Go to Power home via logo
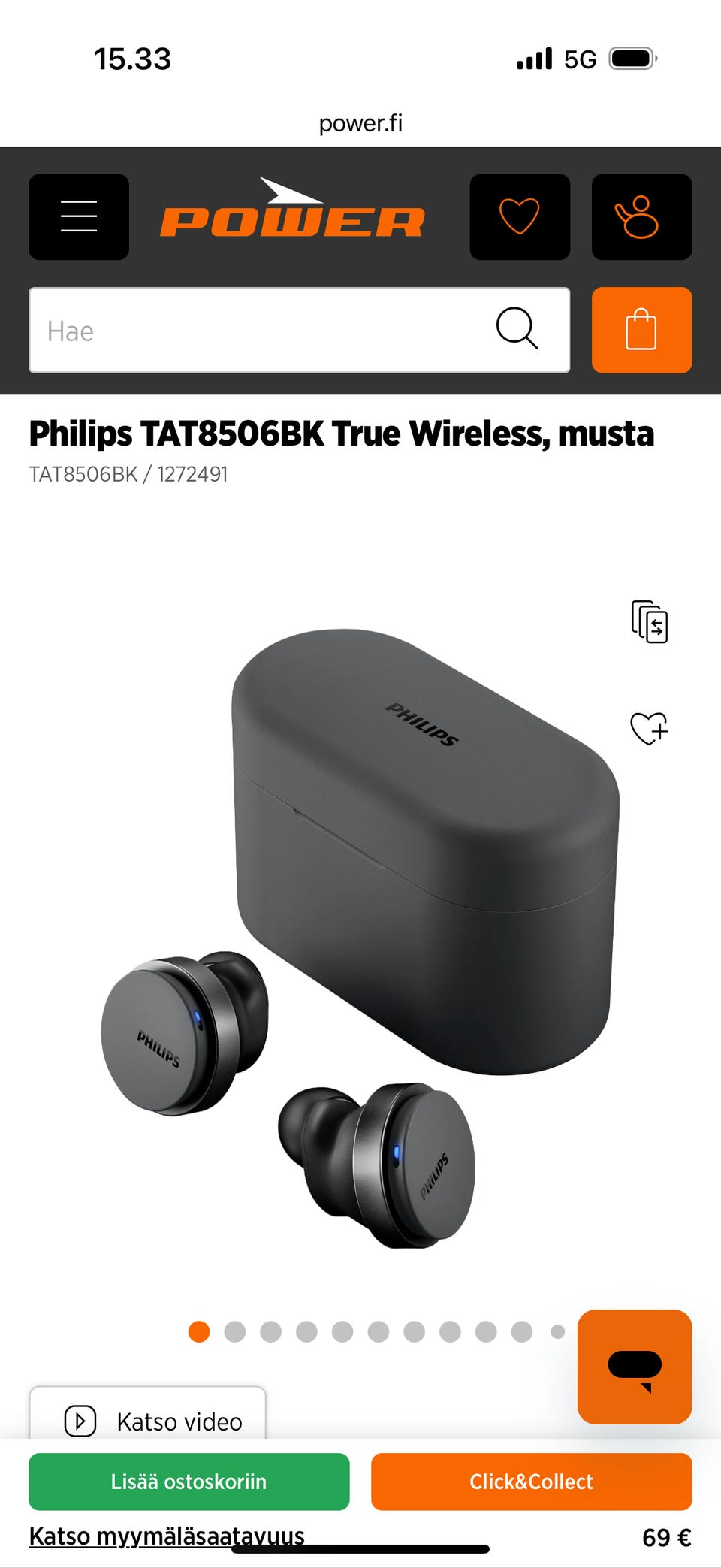Screen dimensions: 721x1568 293,210
